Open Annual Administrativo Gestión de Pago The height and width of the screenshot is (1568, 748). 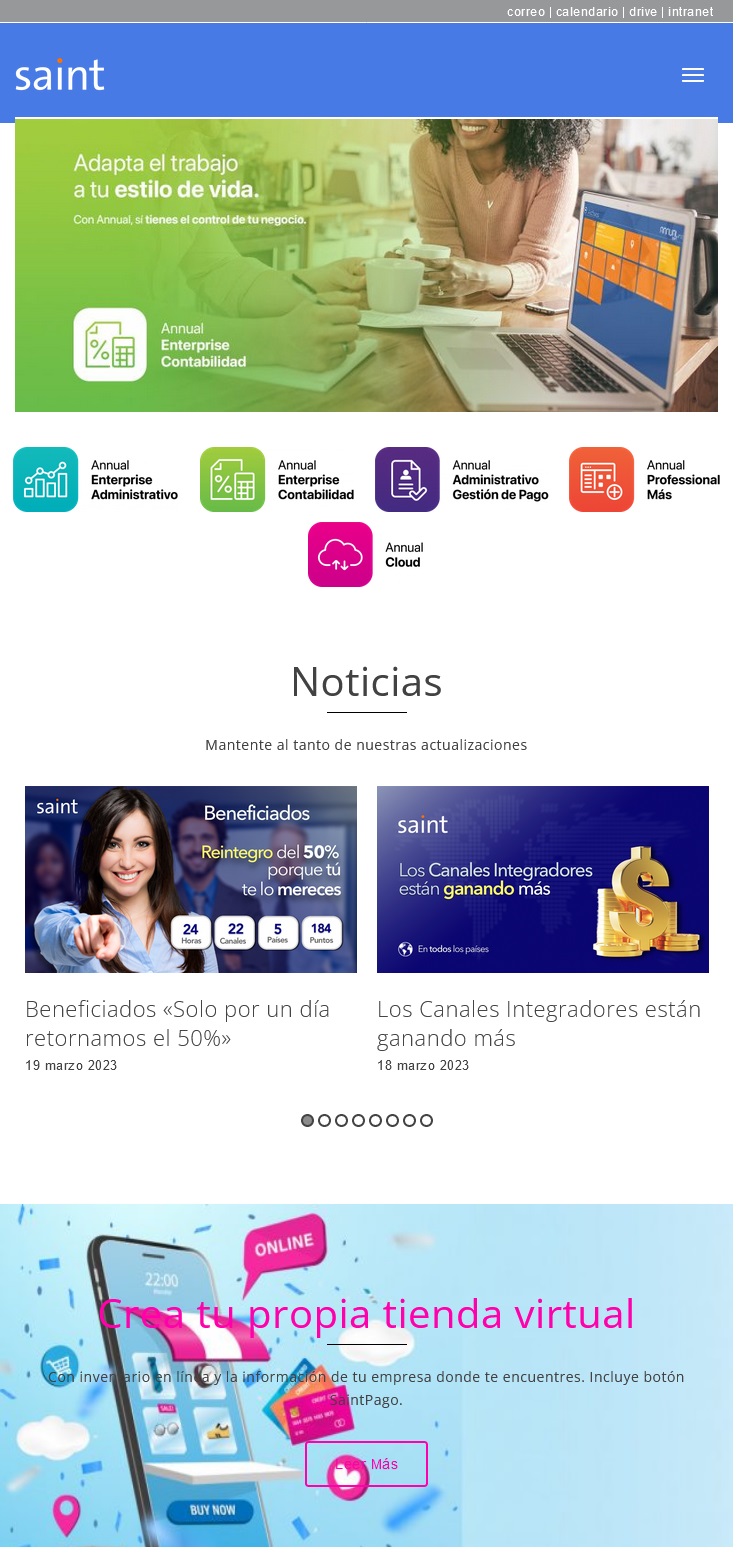(462, 480)
